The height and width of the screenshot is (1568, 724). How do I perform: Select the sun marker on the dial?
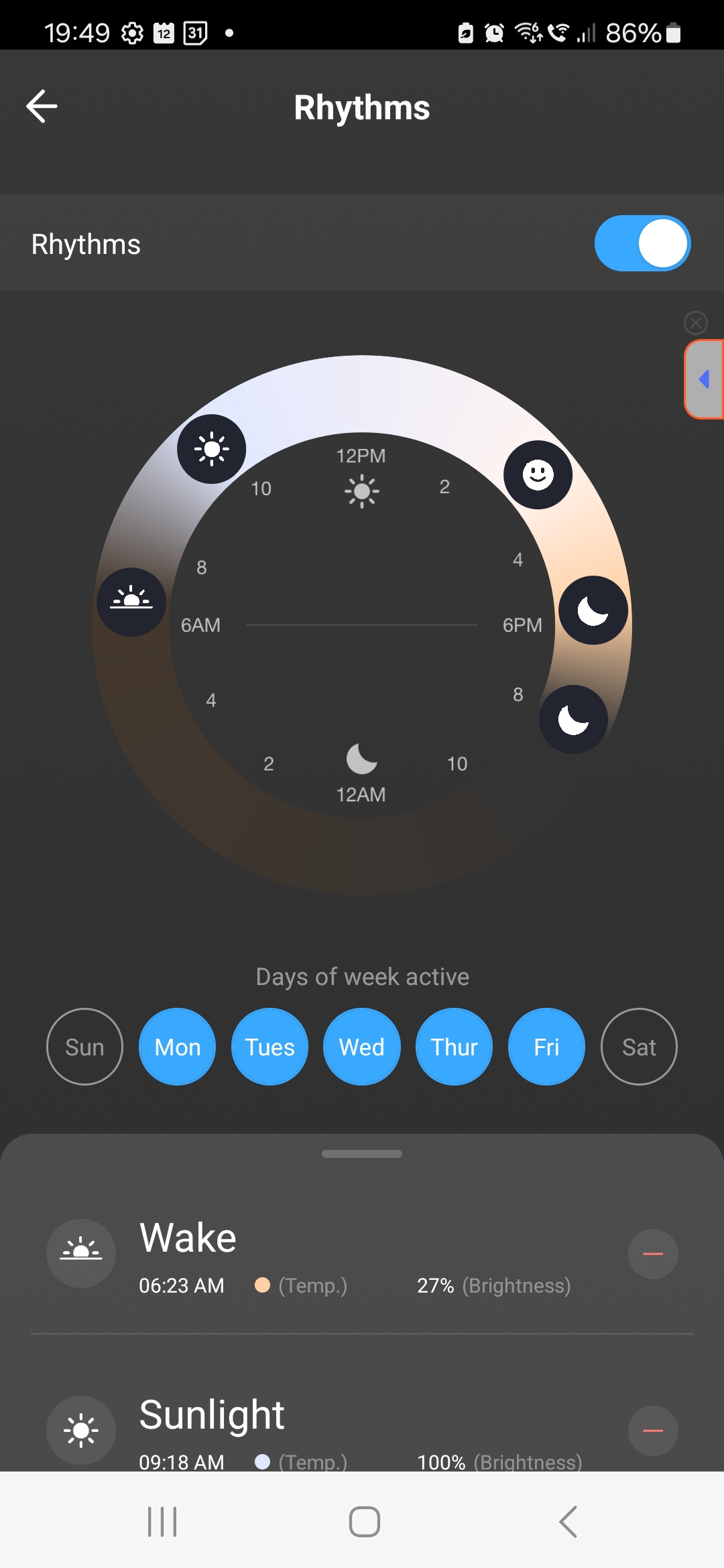click(211, 449)
